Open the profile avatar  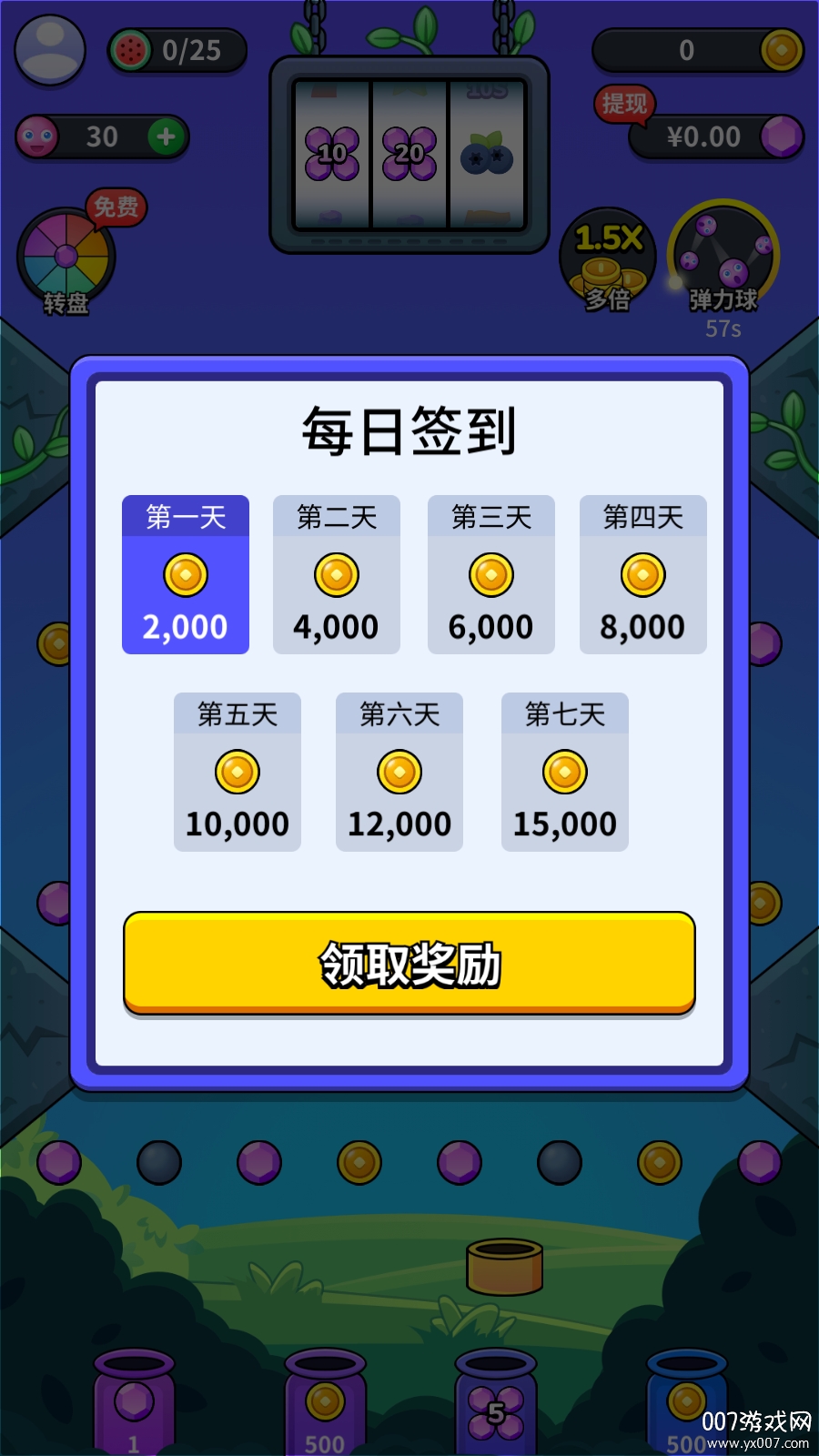coord(50,50)
